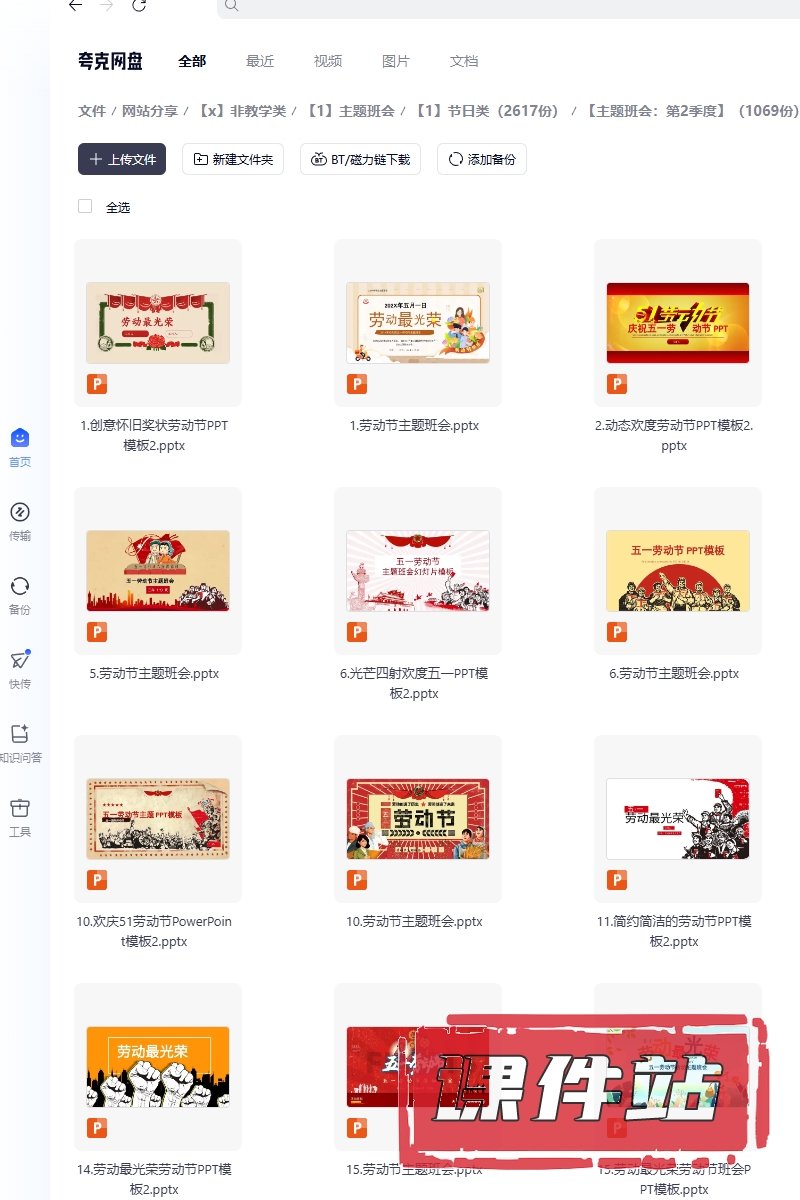
Task: Jump to 网站分享 in the breadcrumb path
Action: pyautogui.click(x=150, y=111)
